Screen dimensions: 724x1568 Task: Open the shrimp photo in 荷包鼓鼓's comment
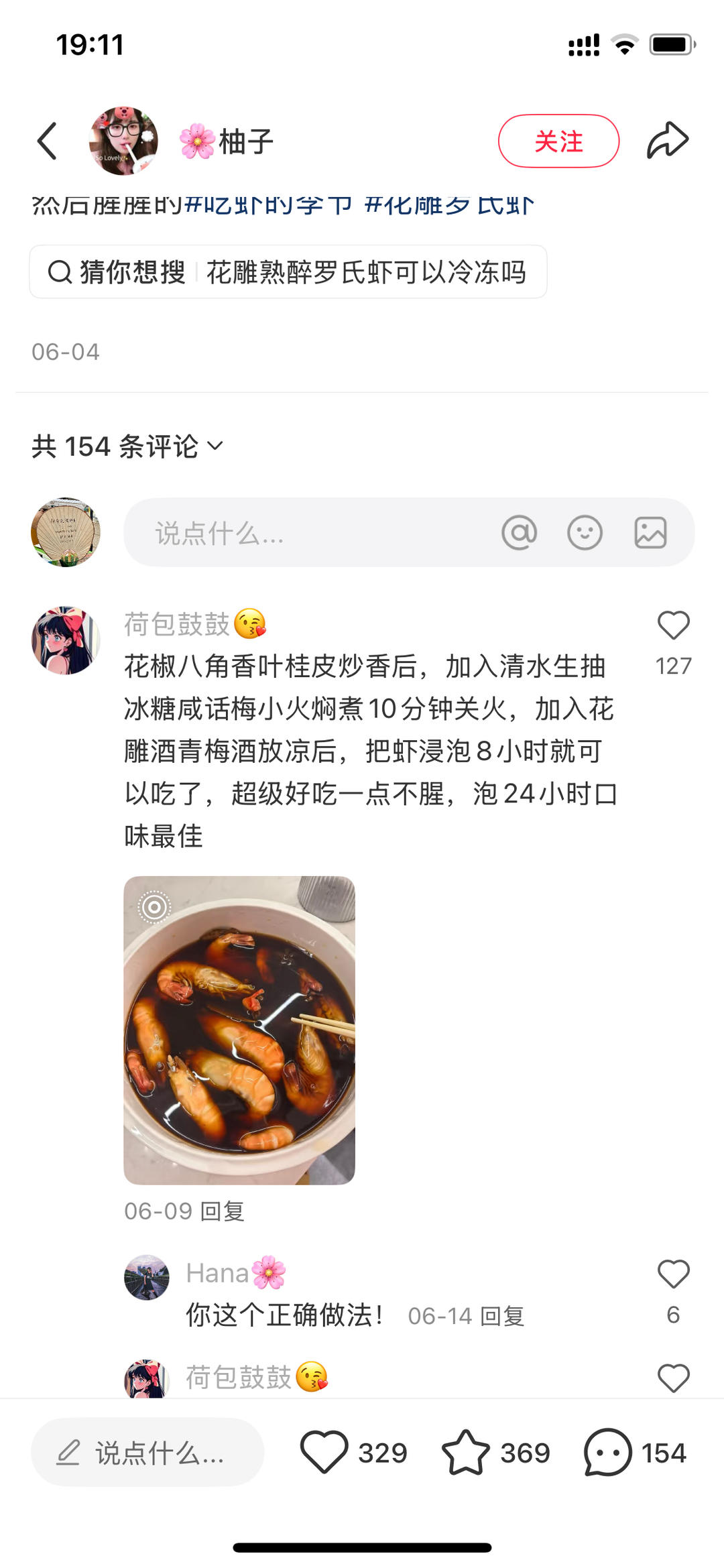[239, 1030]
